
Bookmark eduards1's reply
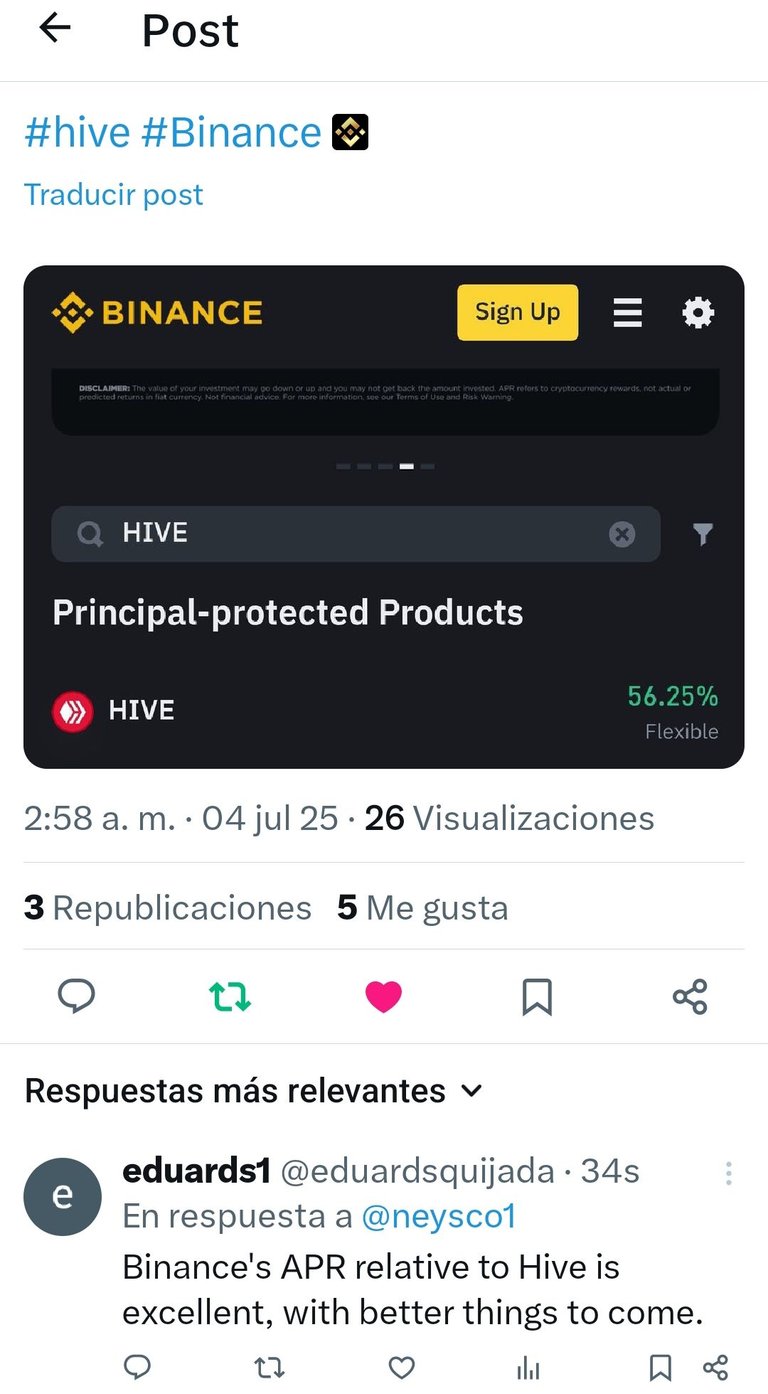click(660, 1367)
